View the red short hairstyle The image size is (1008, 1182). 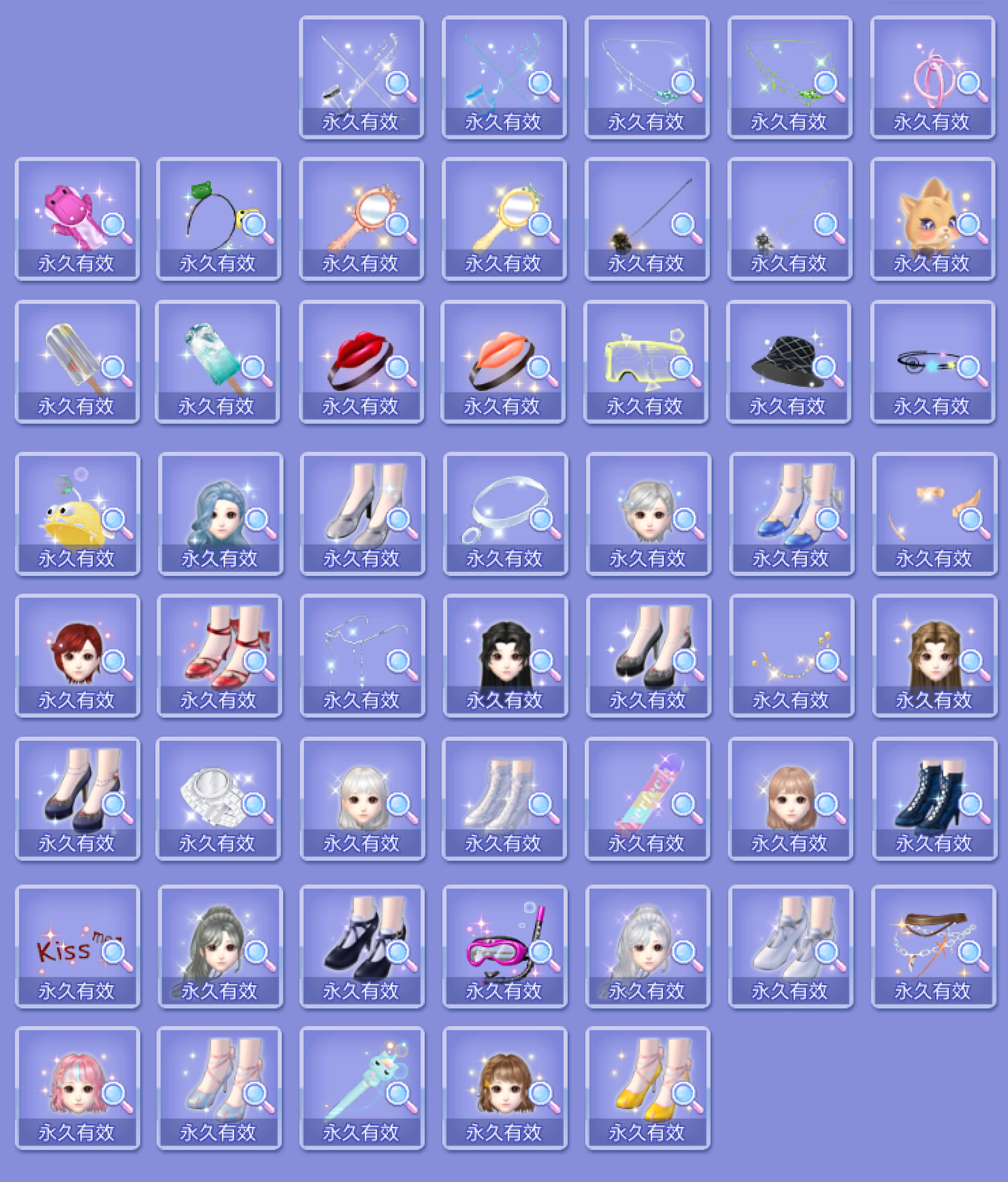(x=77, y=654)
